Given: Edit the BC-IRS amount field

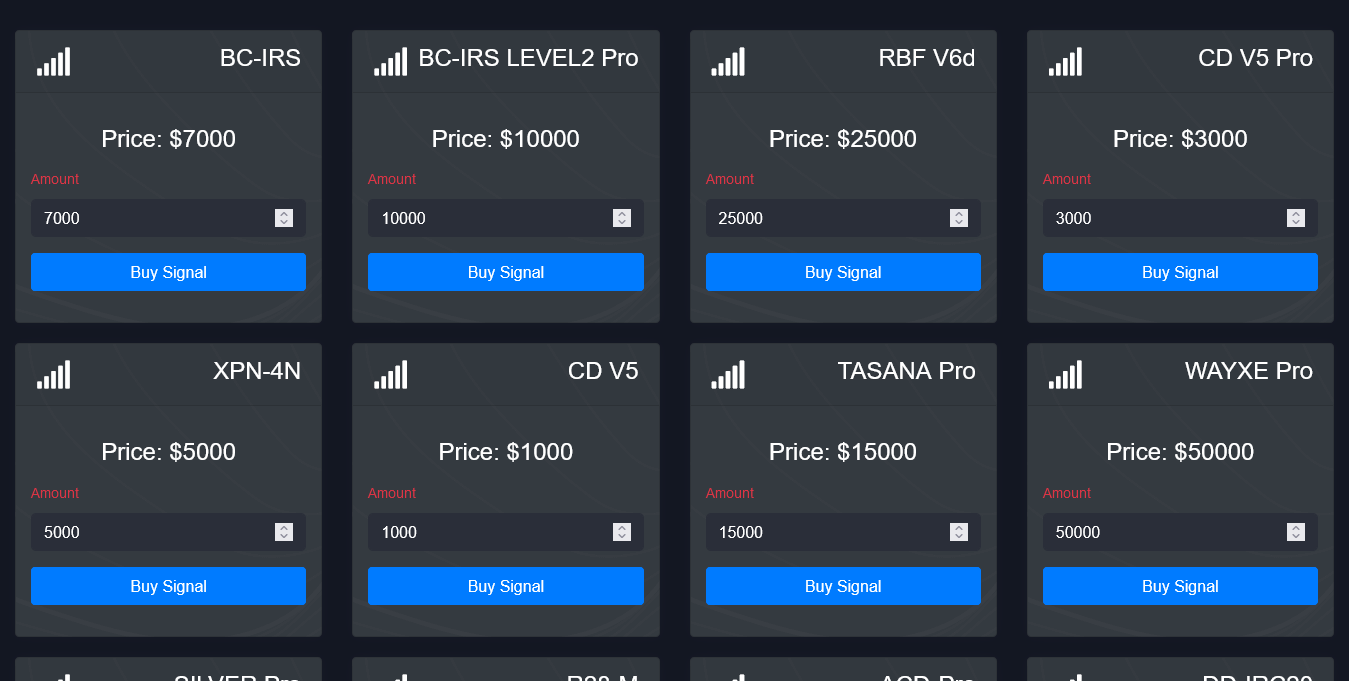Looking at the screenshot, I should pos(150,218).
